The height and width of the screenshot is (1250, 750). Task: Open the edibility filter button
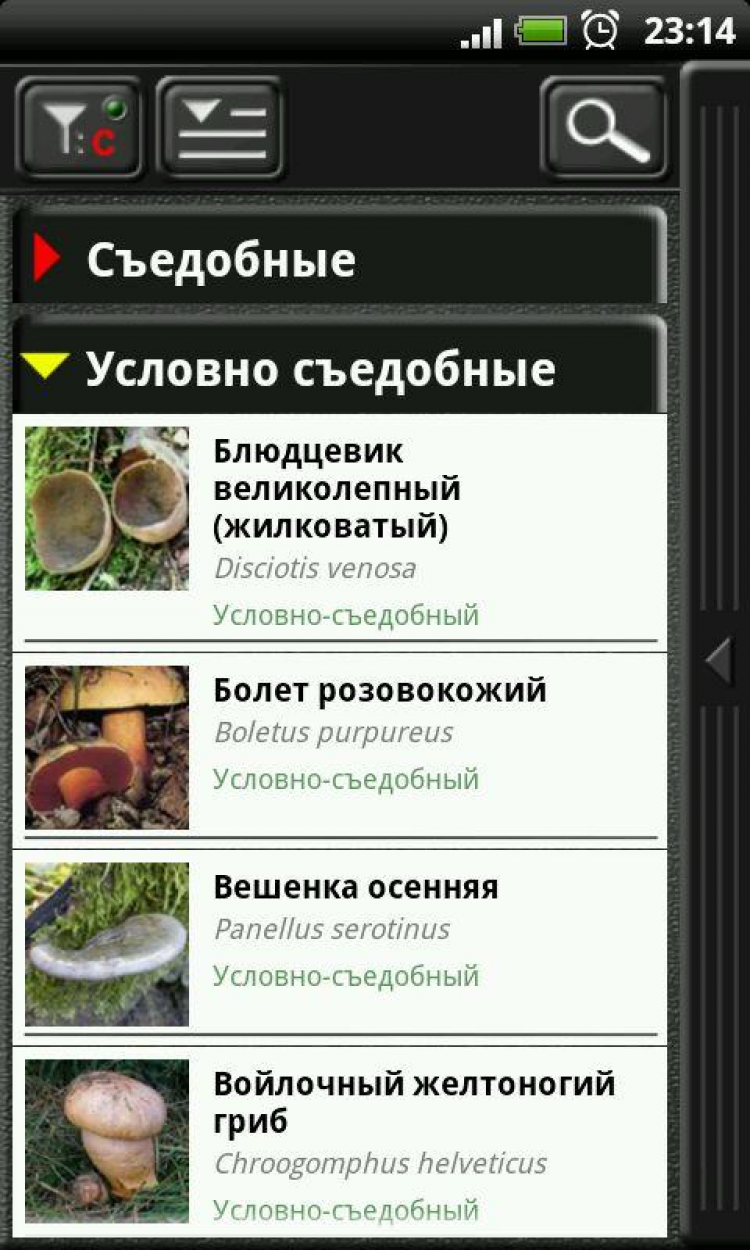click(79, 128)
